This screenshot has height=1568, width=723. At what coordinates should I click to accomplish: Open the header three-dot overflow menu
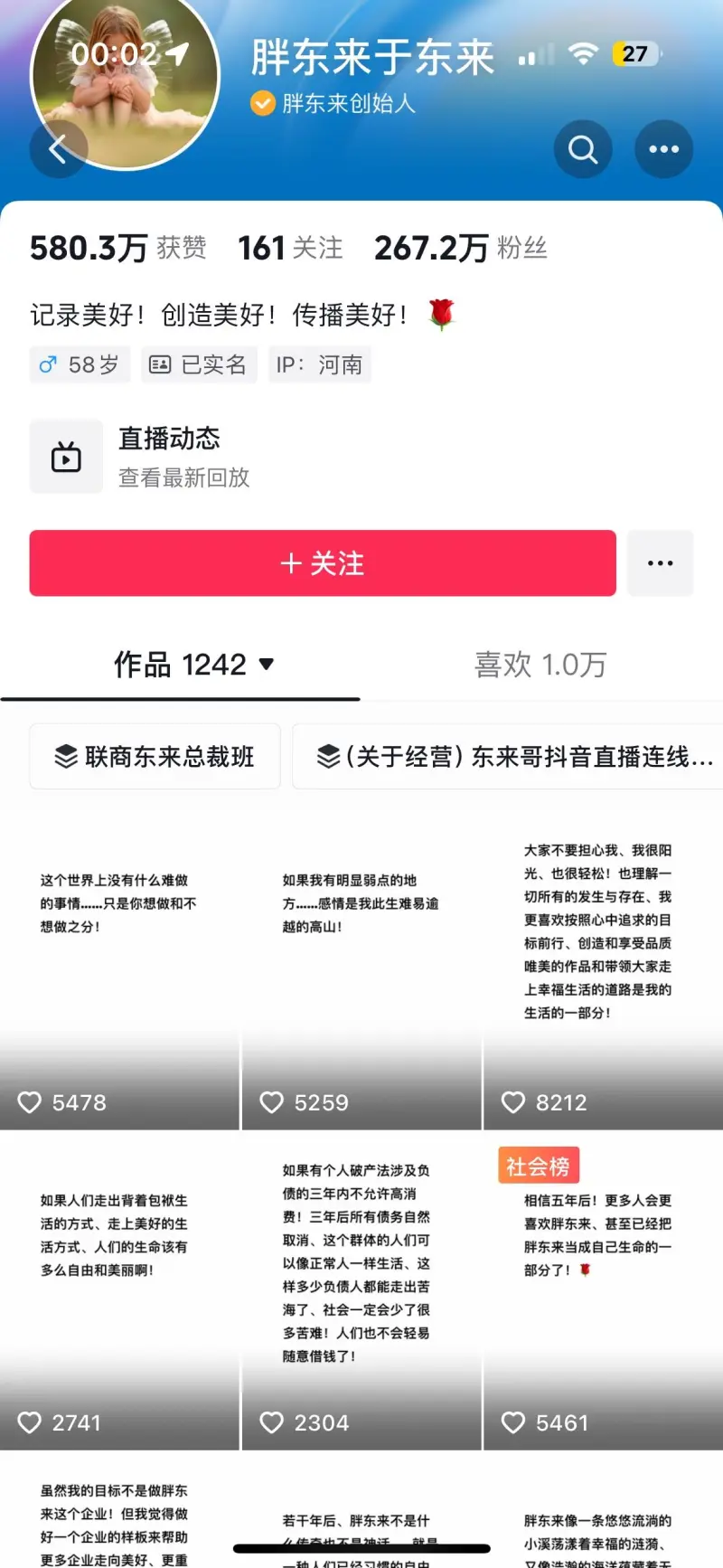click(x=663, y=149)
